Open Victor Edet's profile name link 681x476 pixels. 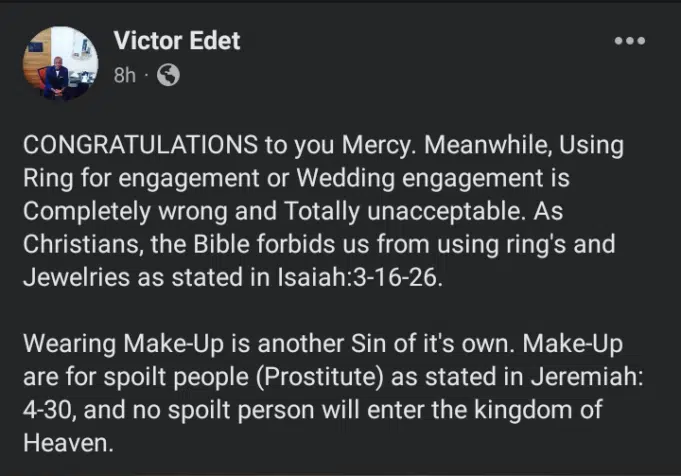176,41
